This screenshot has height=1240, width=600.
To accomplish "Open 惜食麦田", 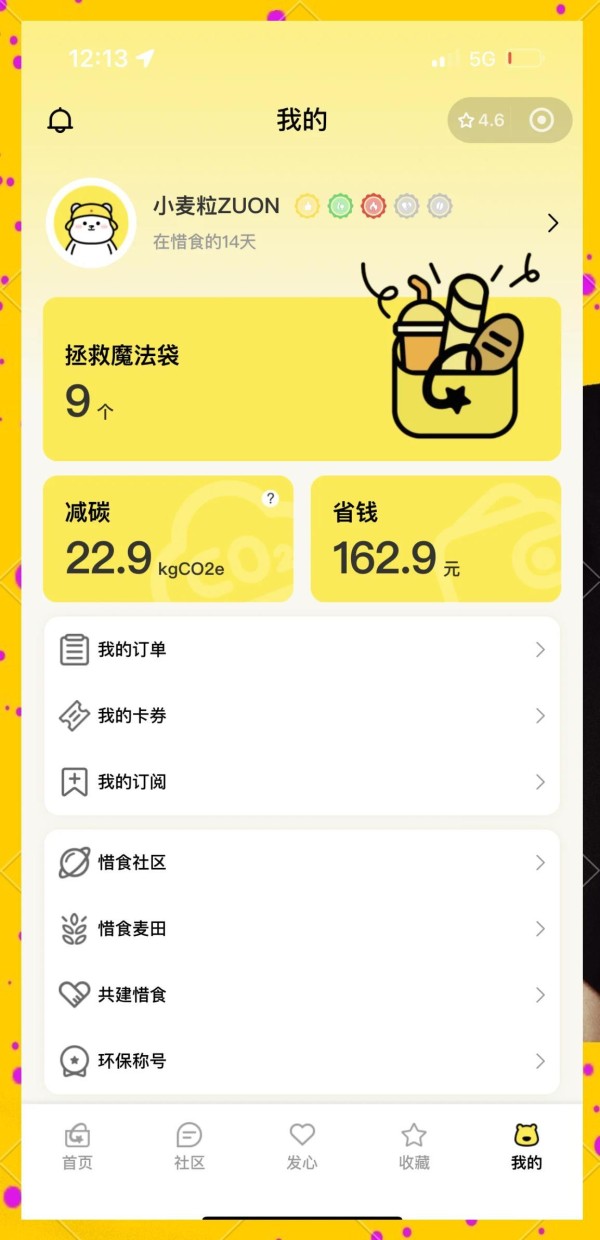I will 301,929.
